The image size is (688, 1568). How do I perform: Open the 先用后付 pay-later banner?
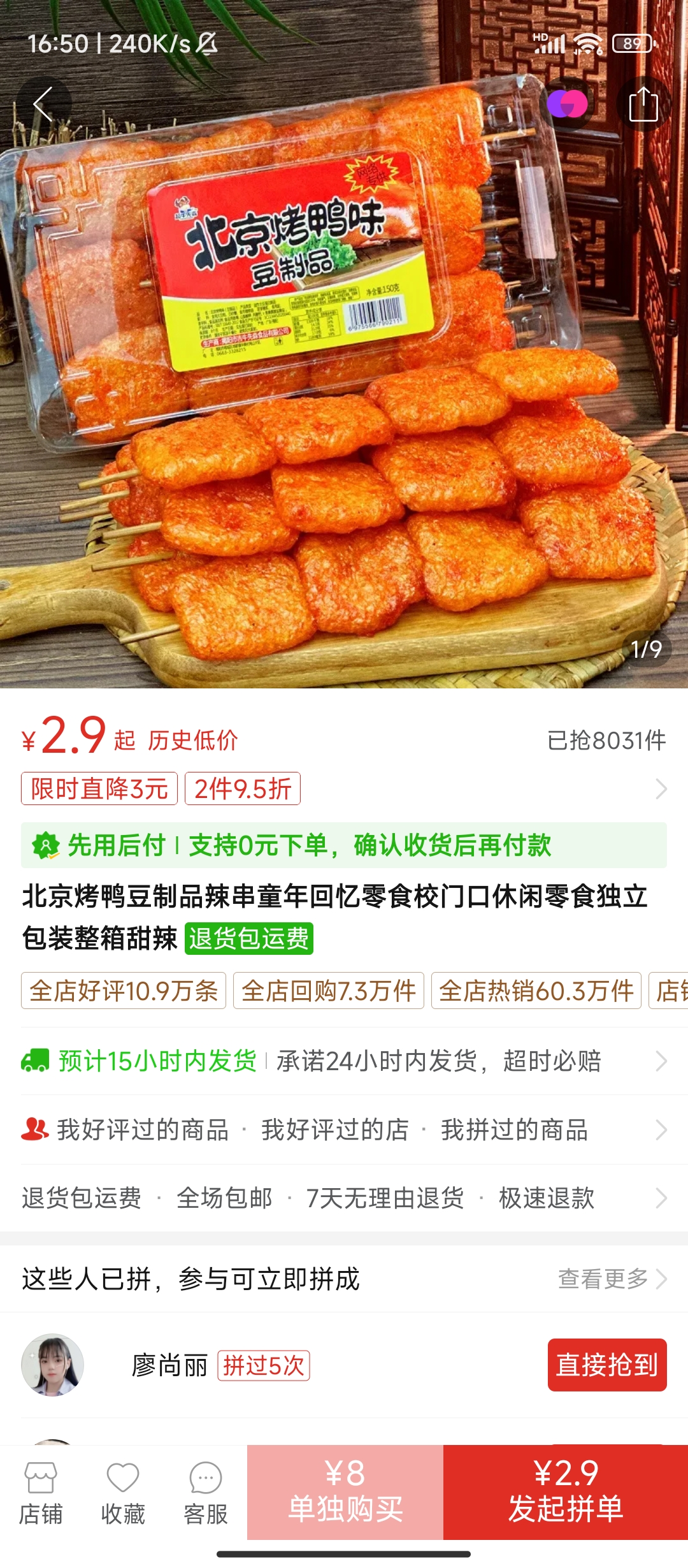click(344, 846)
